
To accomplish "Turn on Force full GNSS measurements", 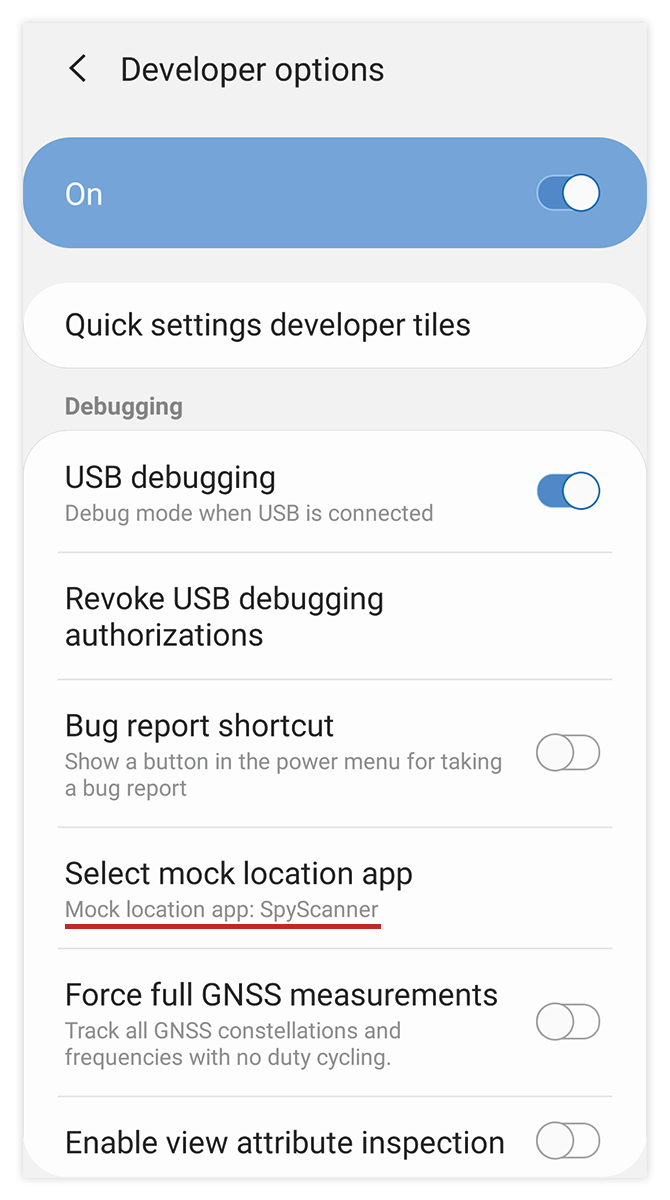I will coord(568,1022).
